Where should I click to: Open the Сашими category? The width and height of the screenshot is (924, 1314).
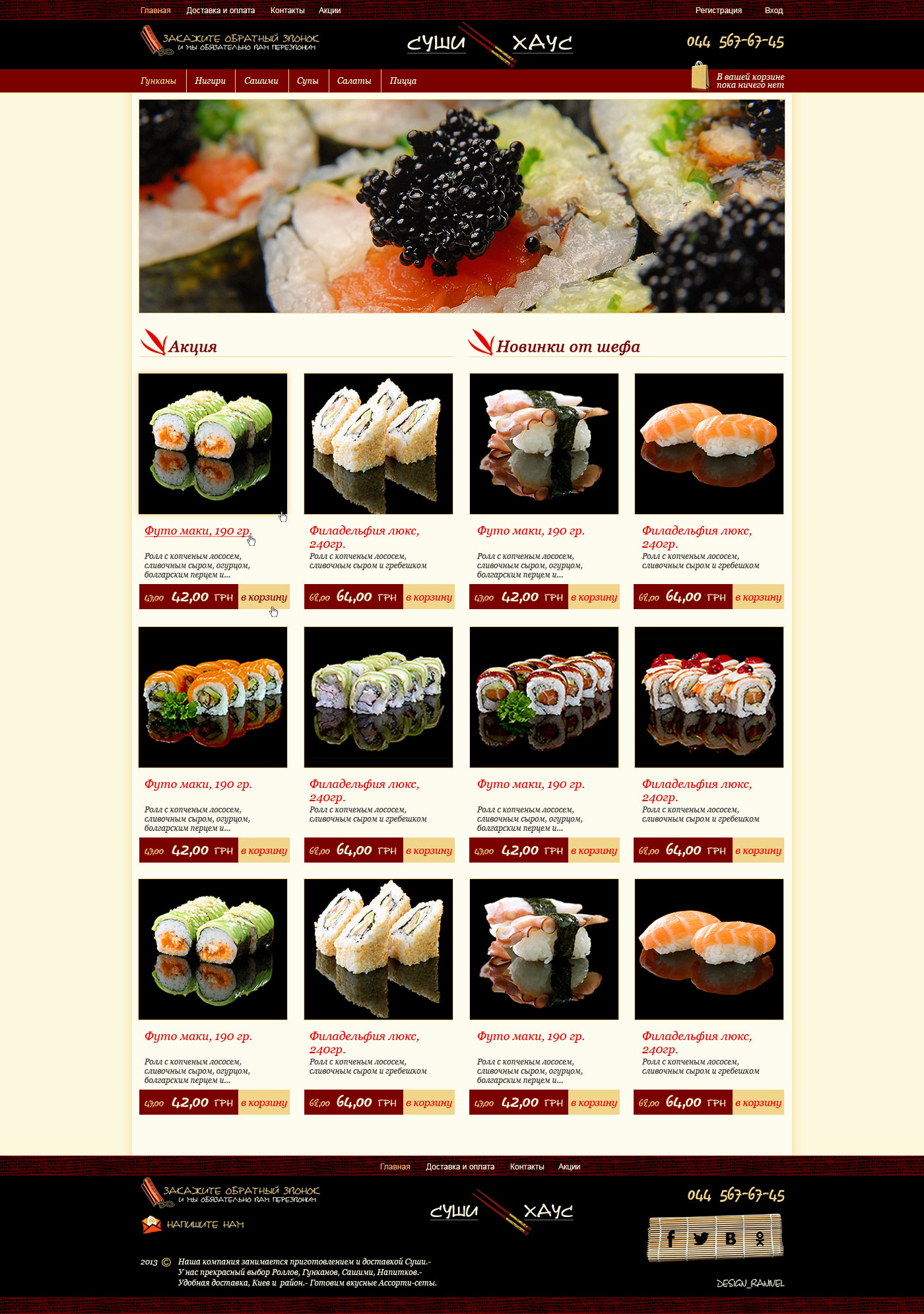261,81
